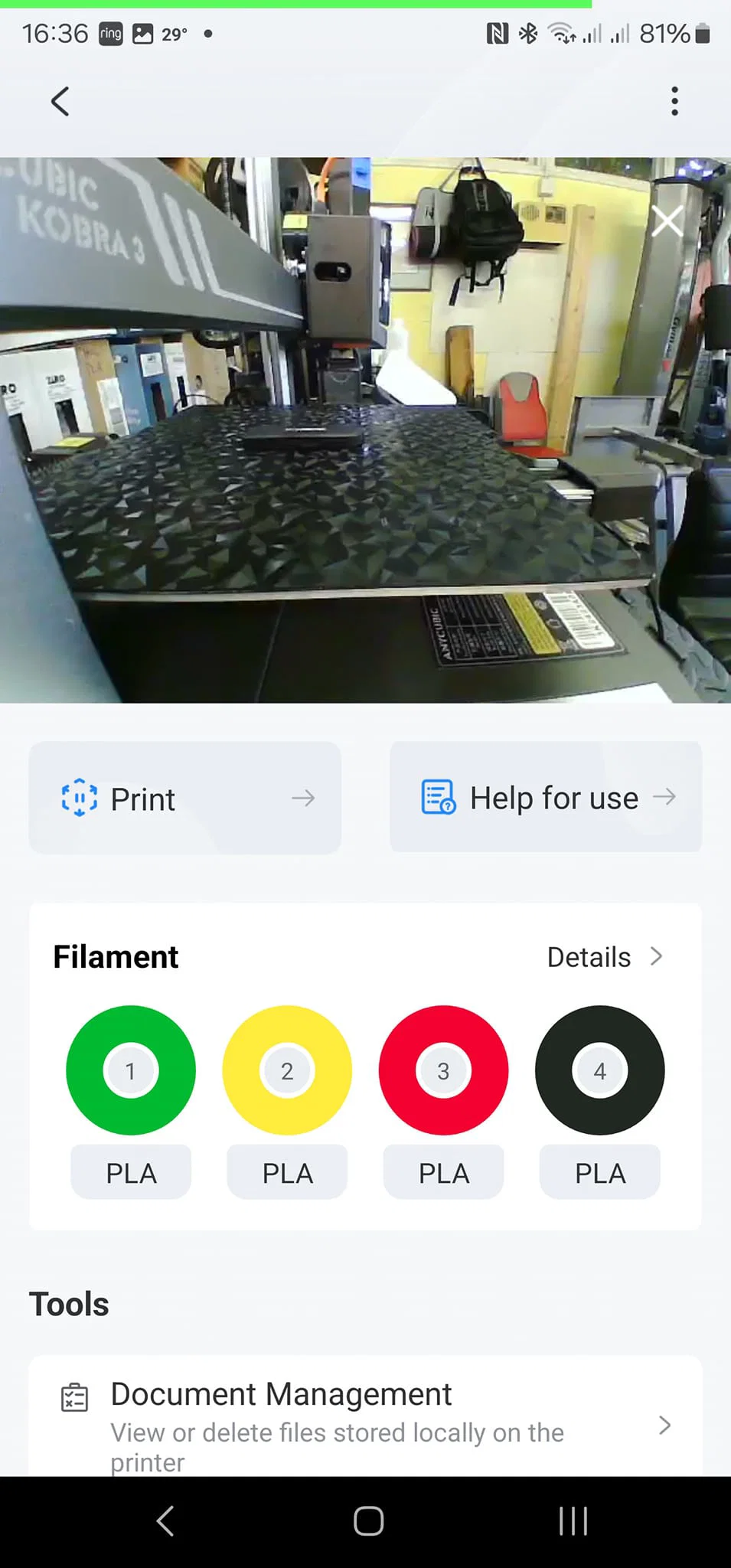Tap the system home button
This screenshot has width=731, height=1568.
[368, 1521]
